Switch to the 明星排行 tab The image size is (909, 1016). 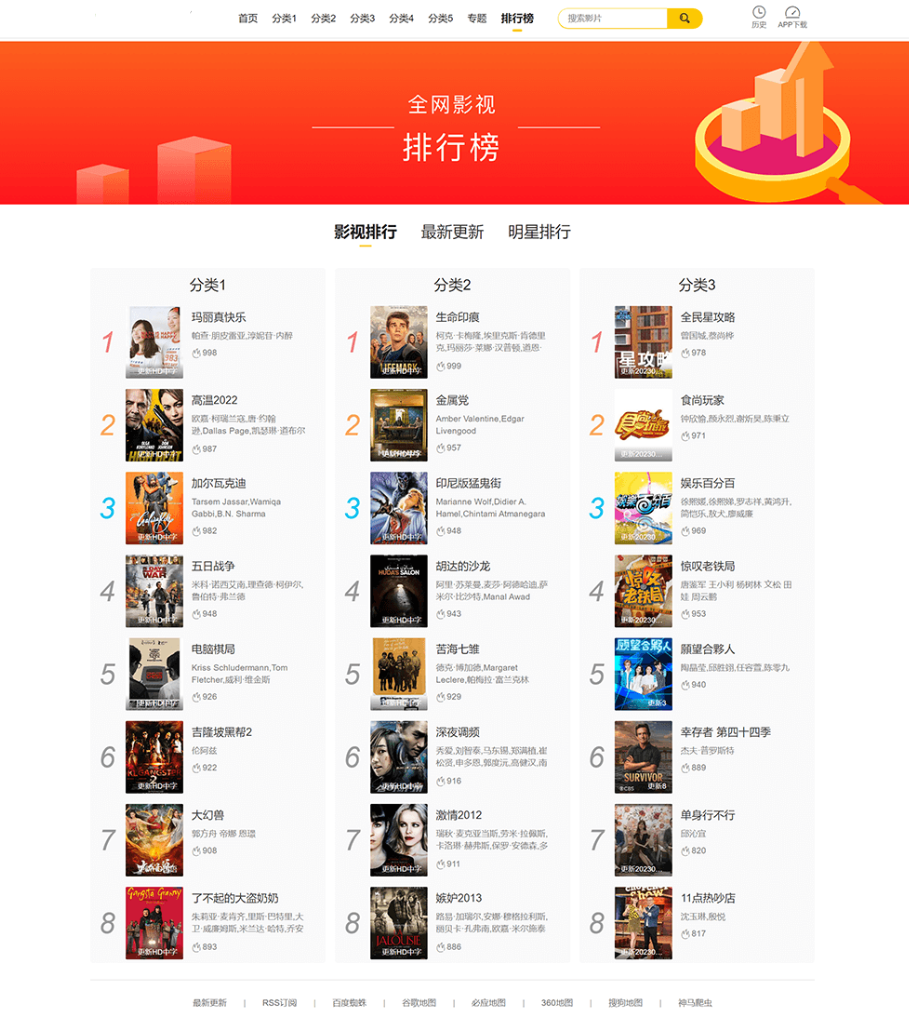539,232
